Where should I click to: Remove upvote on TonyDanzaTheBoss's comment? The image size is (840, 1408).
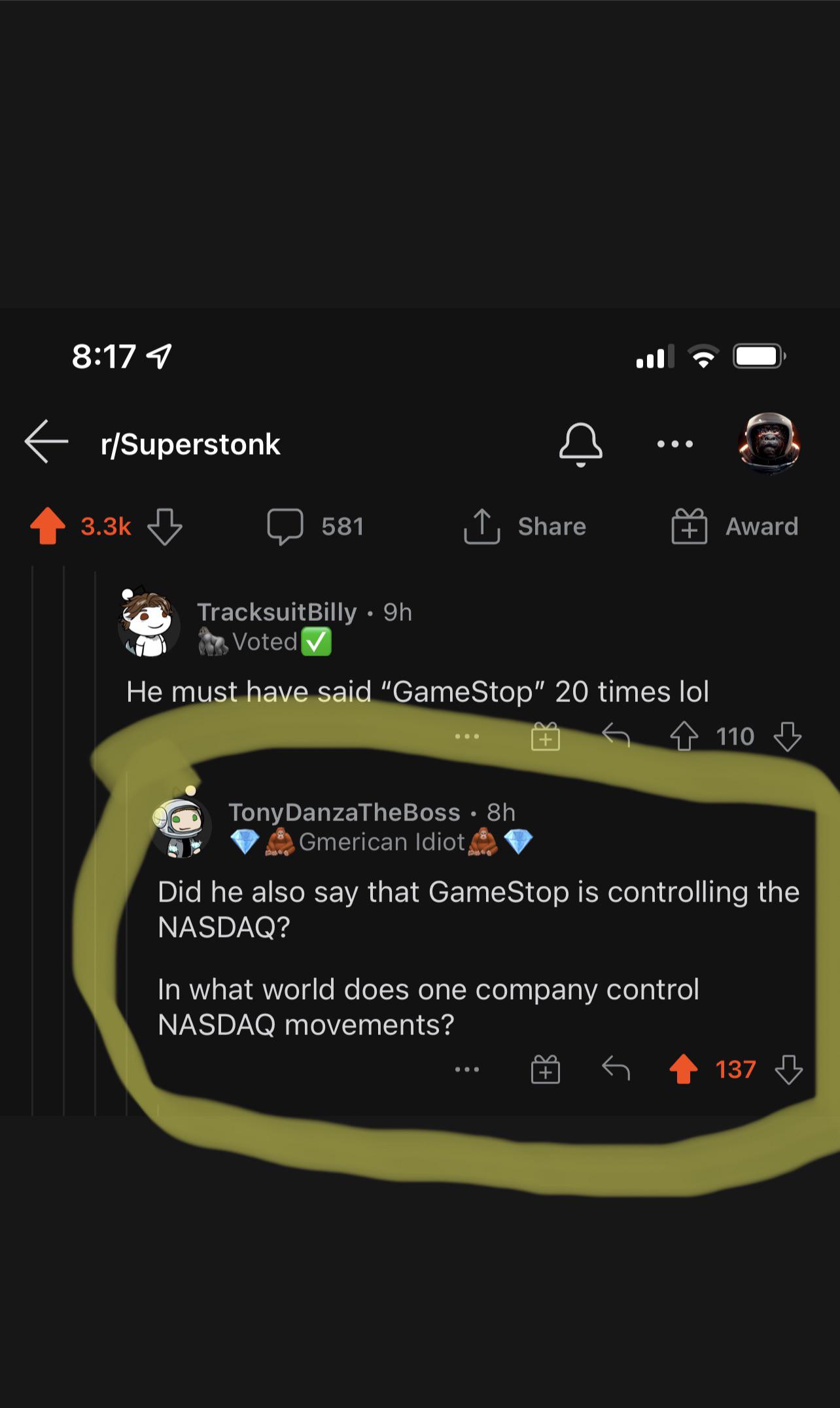(x=684, y=1069)
